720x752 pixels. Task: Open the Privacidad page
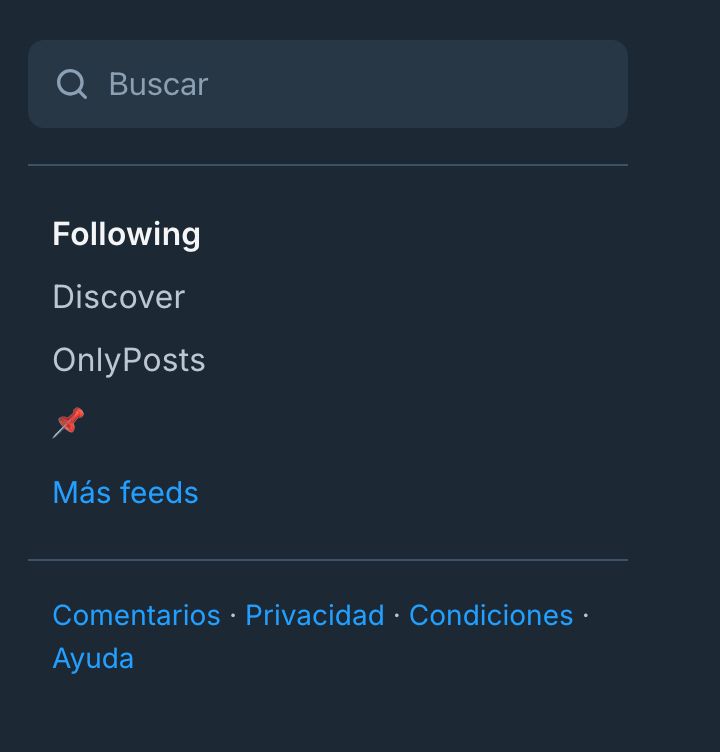[x=314, y=616]
